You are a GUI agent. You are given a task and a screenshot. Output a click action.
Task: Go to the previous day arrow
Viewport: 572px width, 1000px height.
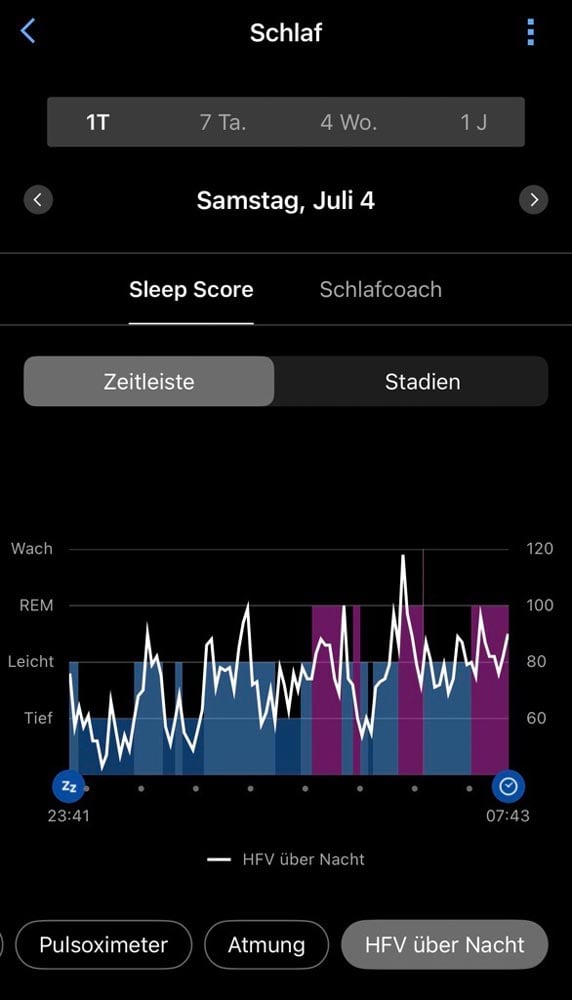point(38,200)
